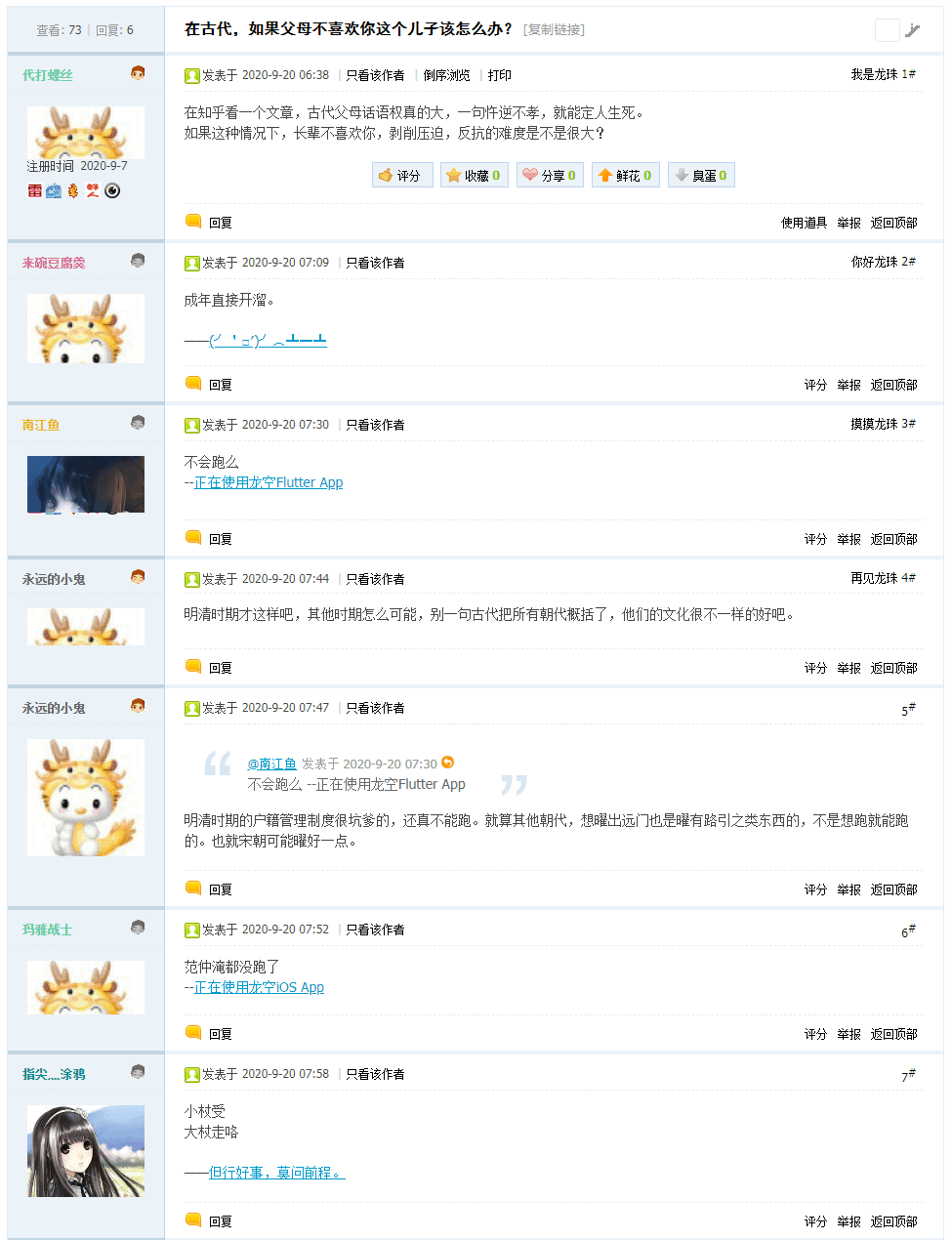
Task: Return to top from 玛雅战士's post
Action: tap(893, 1034)
